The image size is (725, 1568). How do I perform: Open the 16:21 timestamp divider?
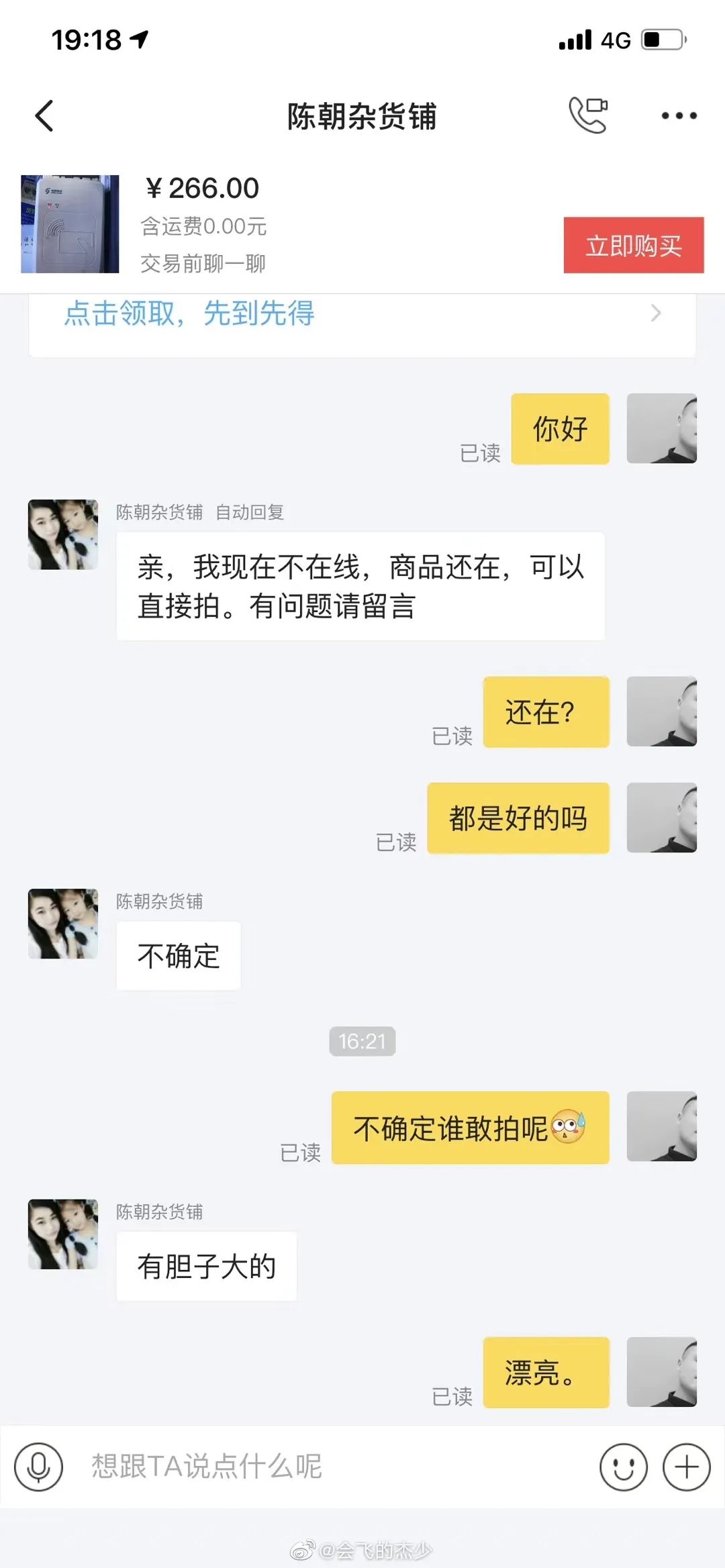pyautogui.click(x=362, y=1041)
